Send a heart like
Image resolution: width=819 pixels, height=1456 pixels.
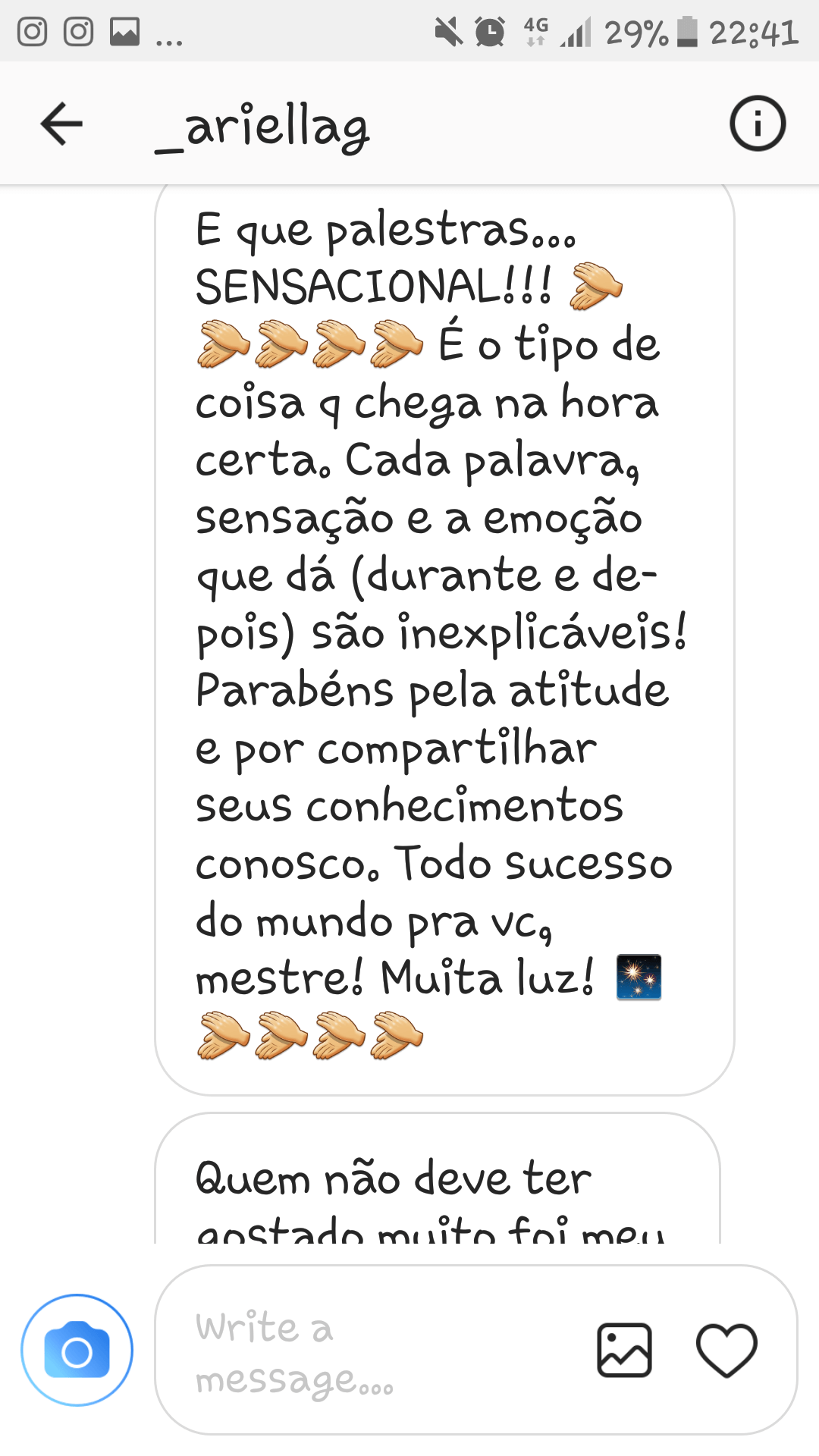tap(726, 1350)
